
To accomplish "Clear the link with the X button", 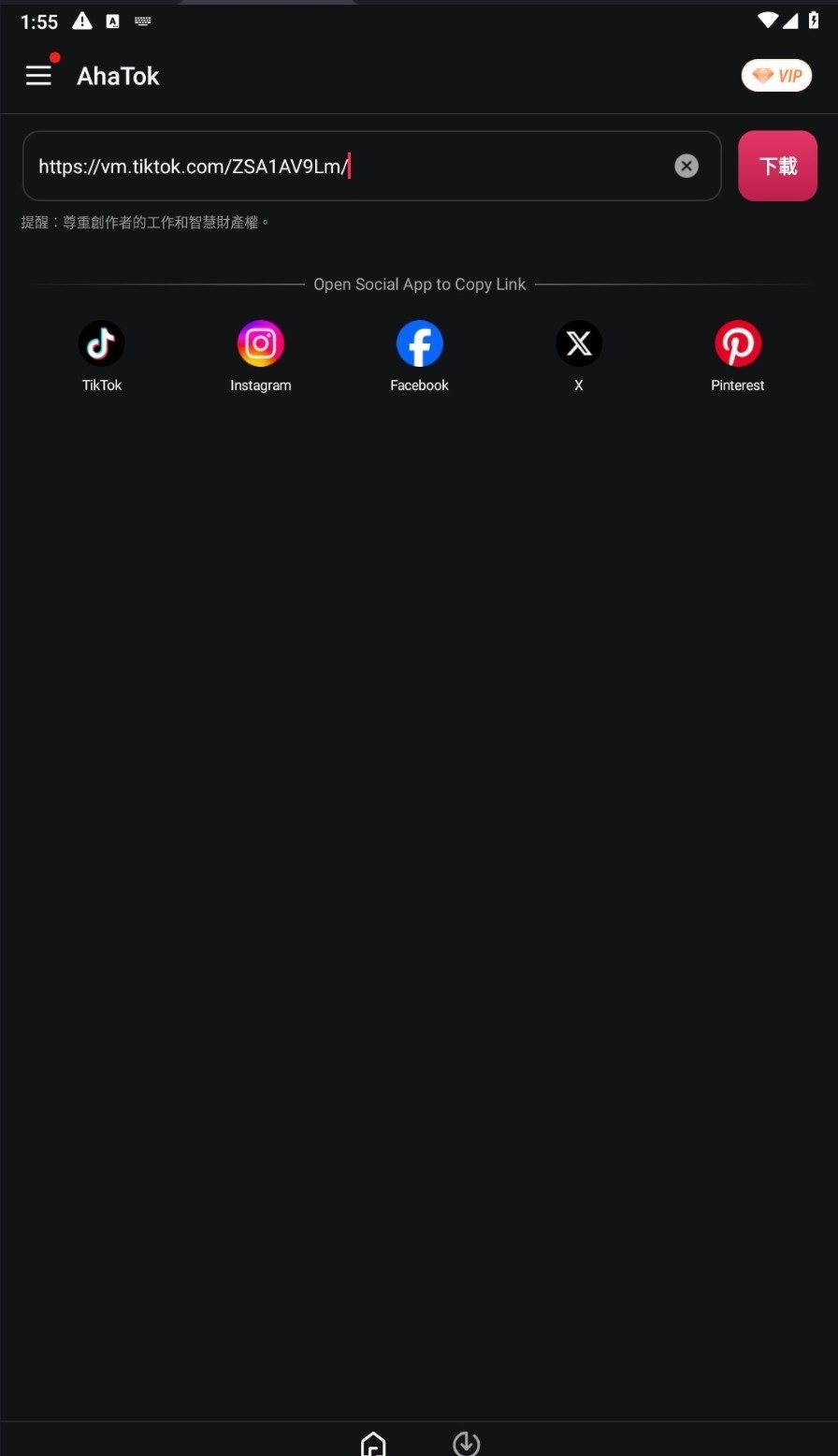I will tap(686, 166).
